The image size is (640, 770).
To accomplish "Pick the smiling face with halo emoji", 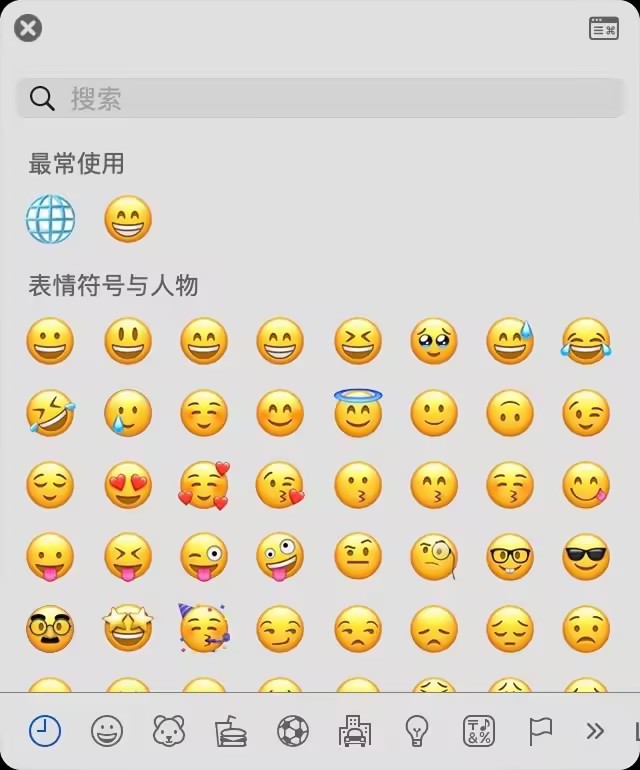I will point(358,412).
